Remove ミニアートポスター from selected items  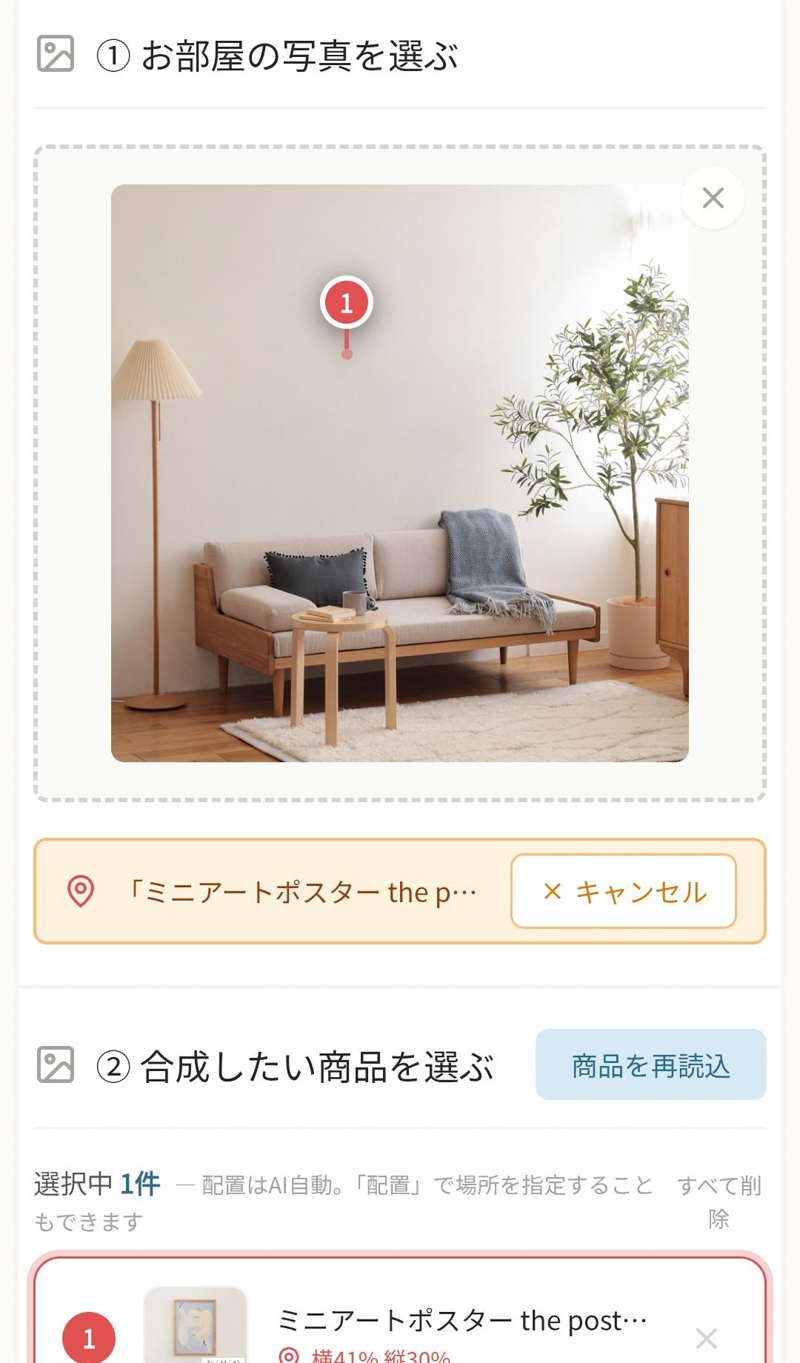tap(706, 1338)
